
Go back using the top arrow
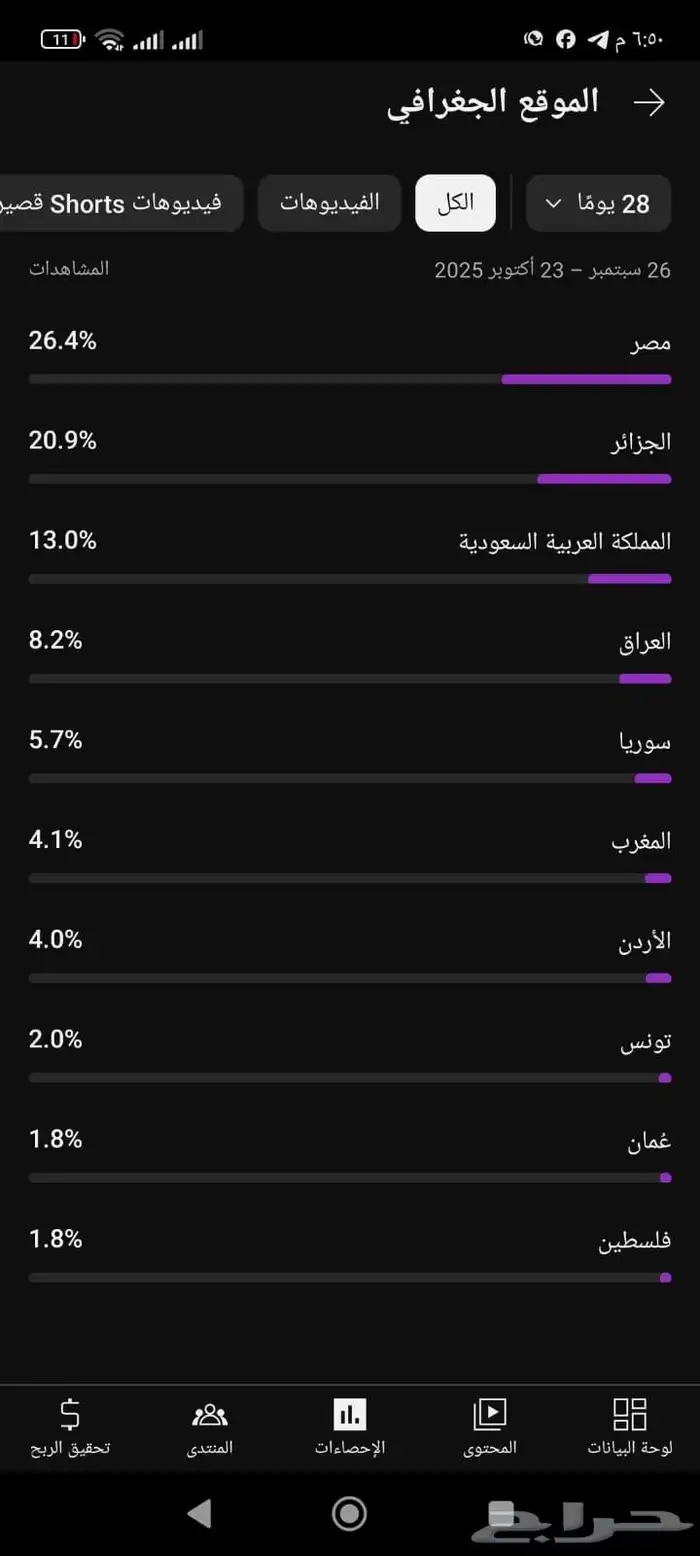(x=649, y=102)
